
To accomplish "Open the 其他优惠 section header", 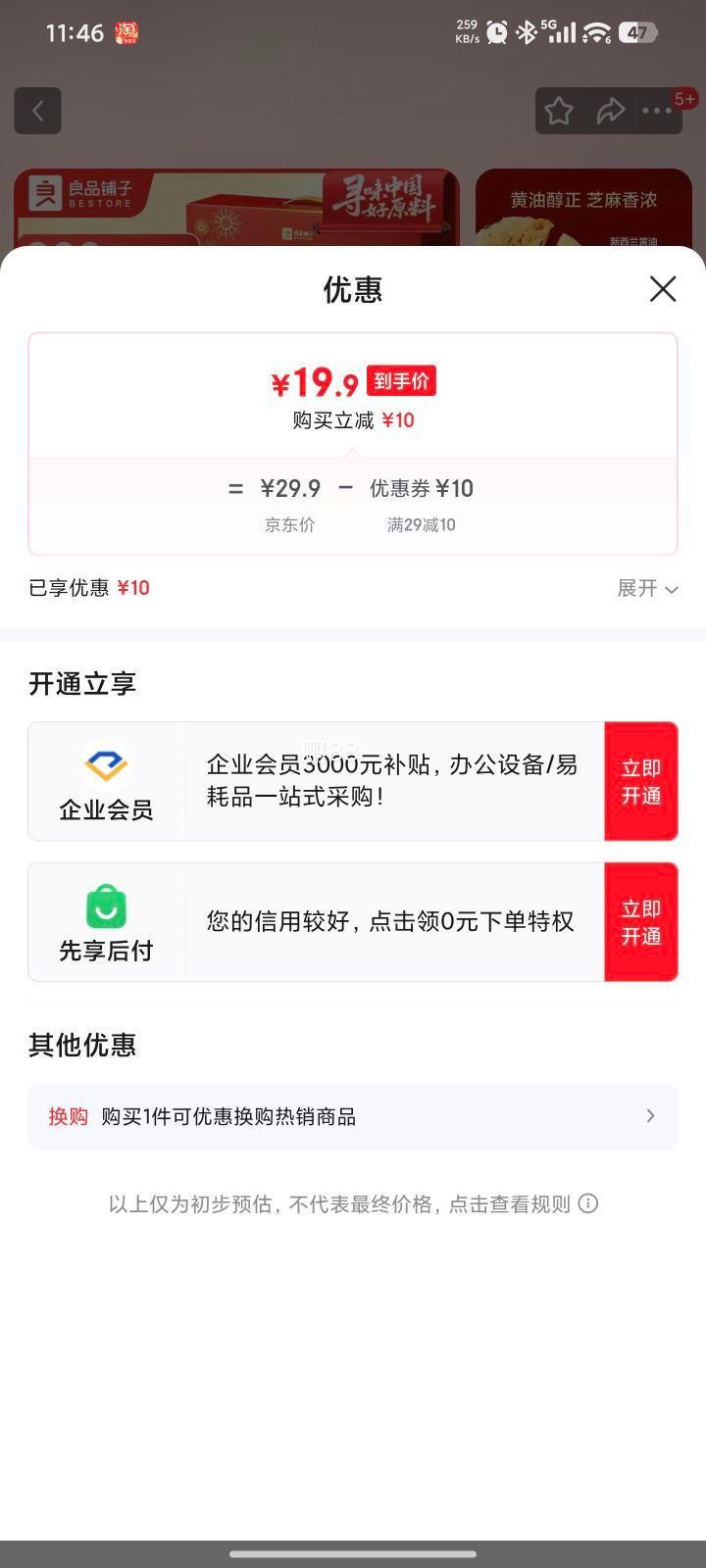I will coord(82,1045).
